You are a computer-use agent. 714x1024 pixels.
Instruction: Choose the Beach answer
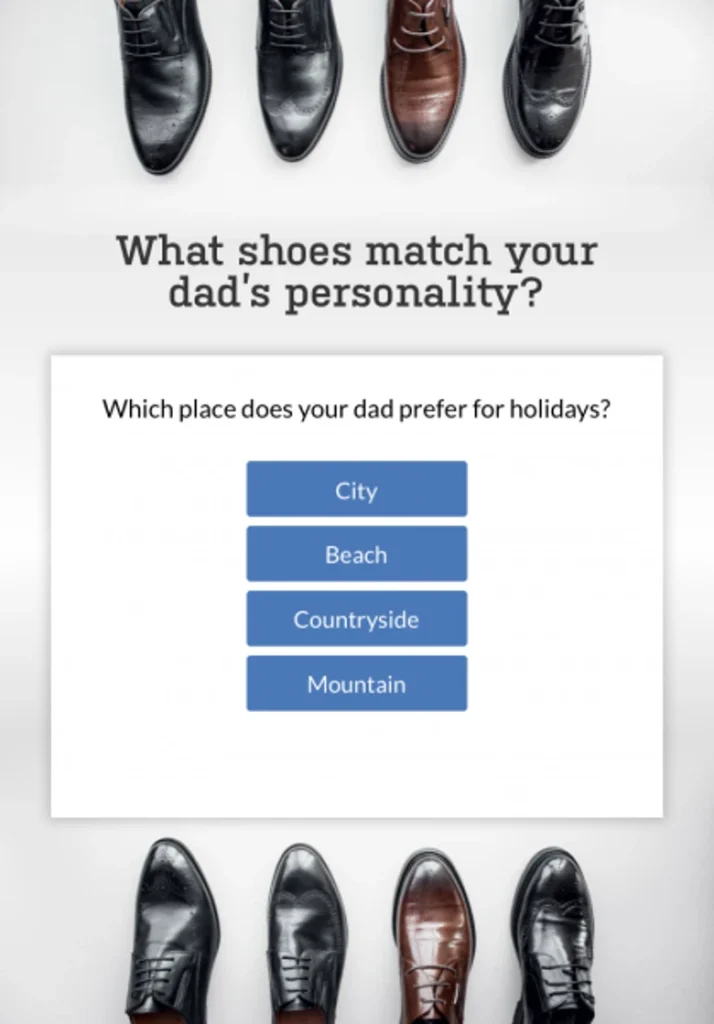click(x=356, y=554)
